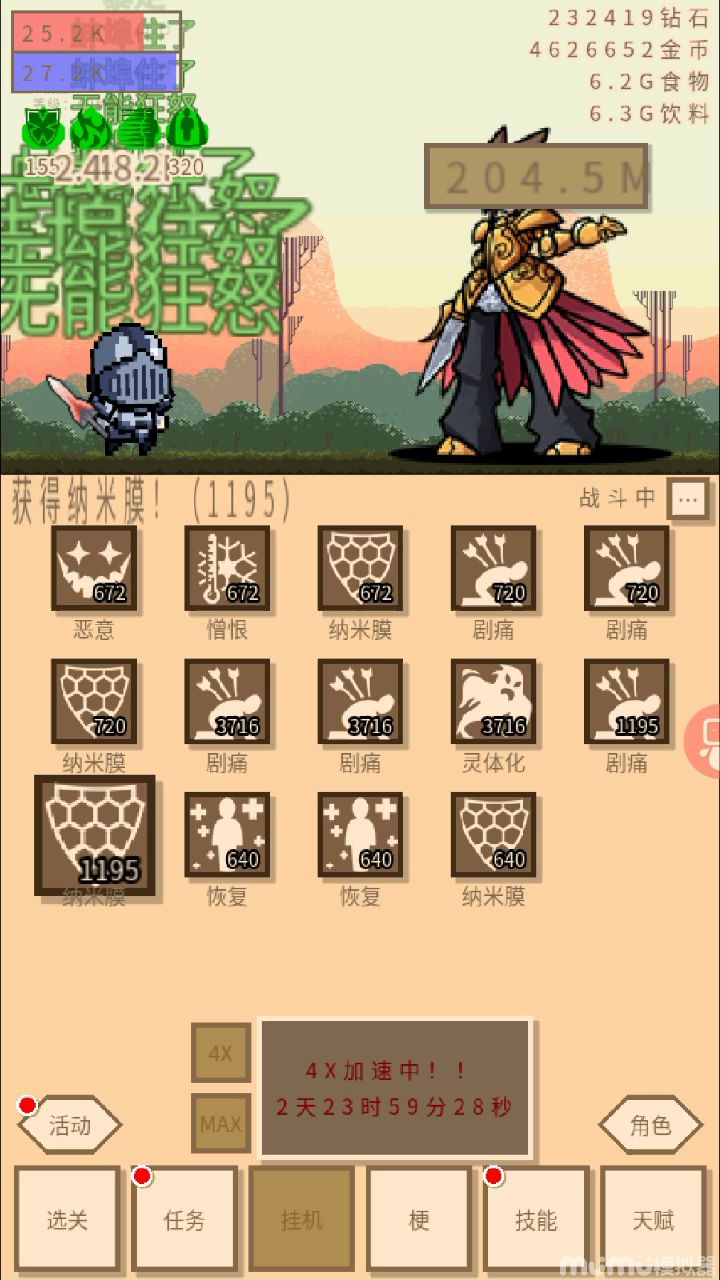Screen dimensions: 720x1280
Task: Switch to the 技能 skills tab
Action: click(535, 1218)
